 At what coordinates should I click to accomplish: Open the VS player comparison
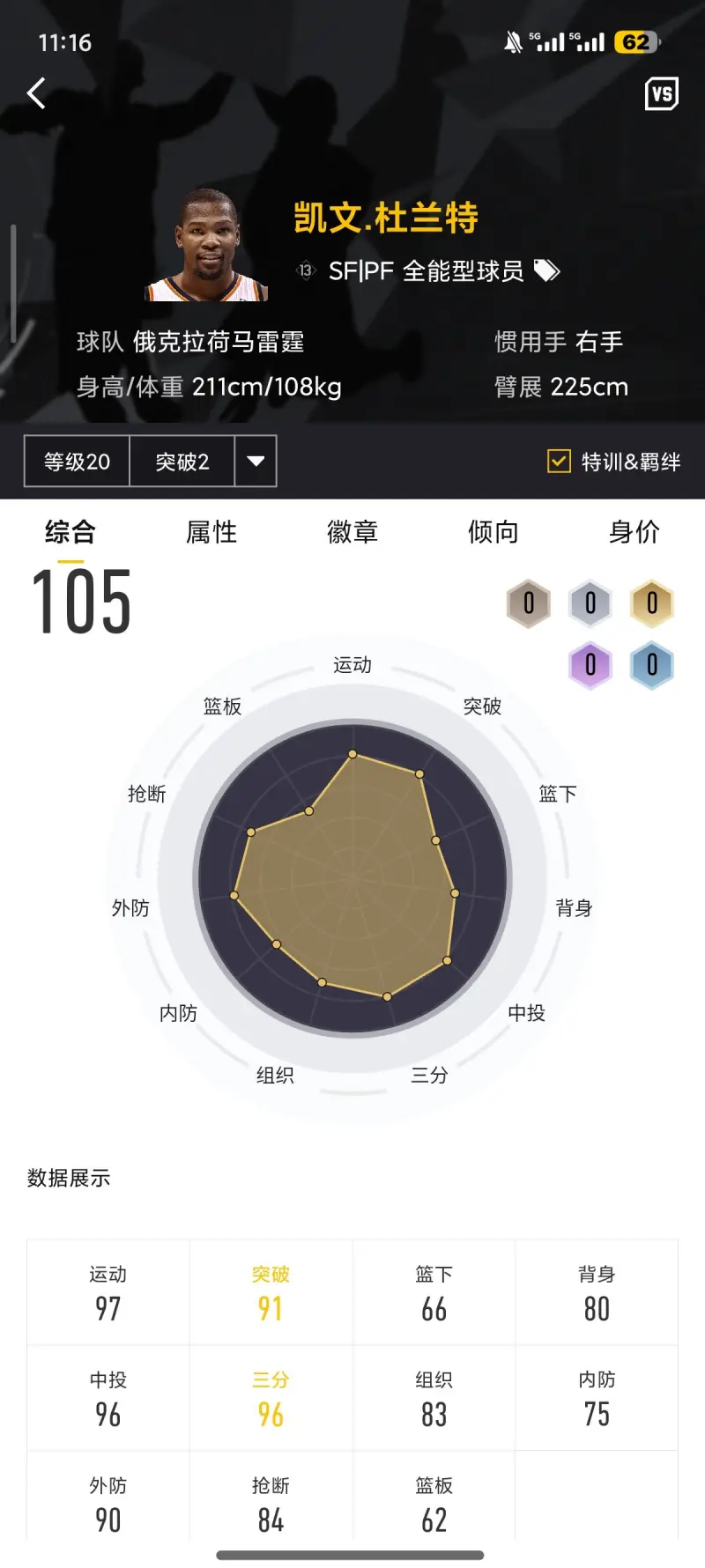pos(661,93)
